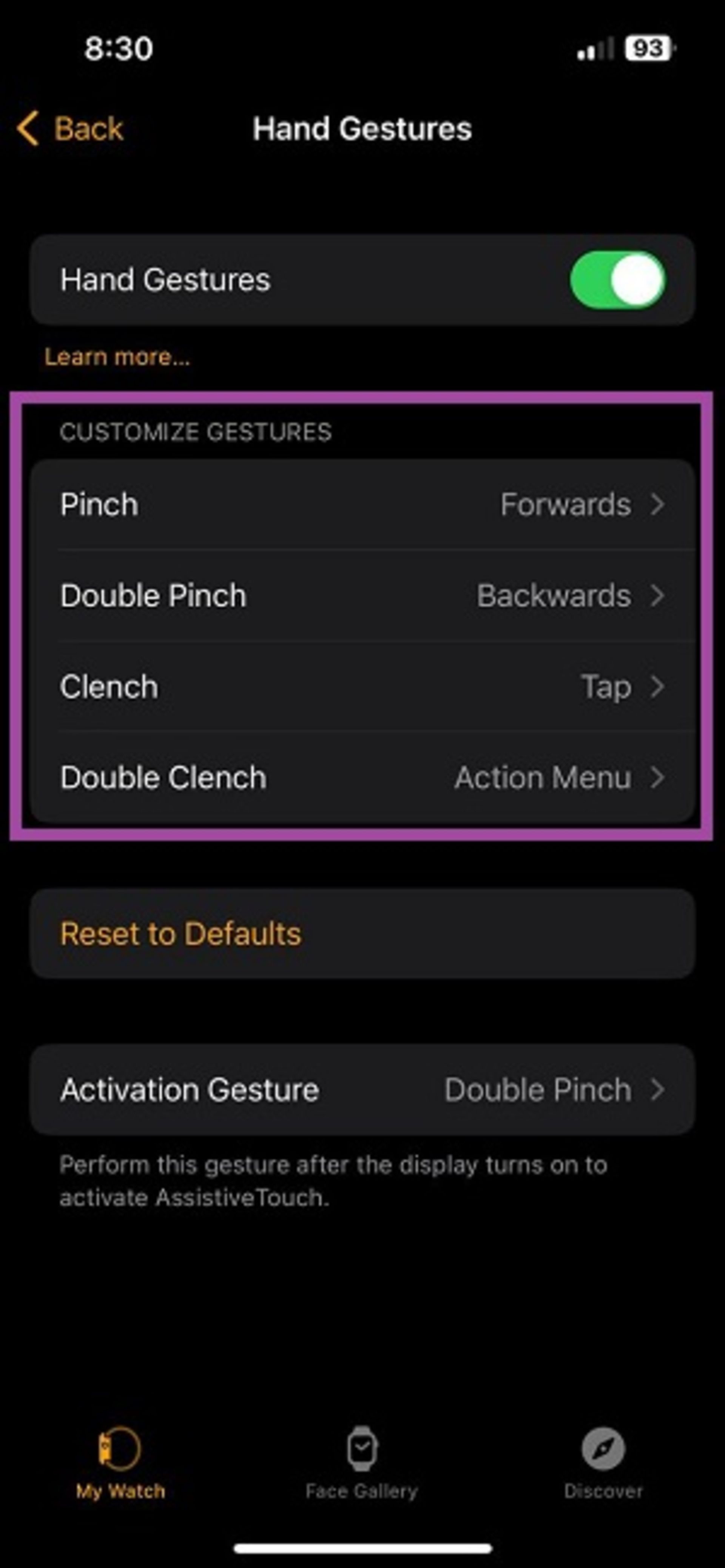The height and width of the screenshot is (1568, 725).
Task: Switch to the Discover tab
Action: point(603,1463)
